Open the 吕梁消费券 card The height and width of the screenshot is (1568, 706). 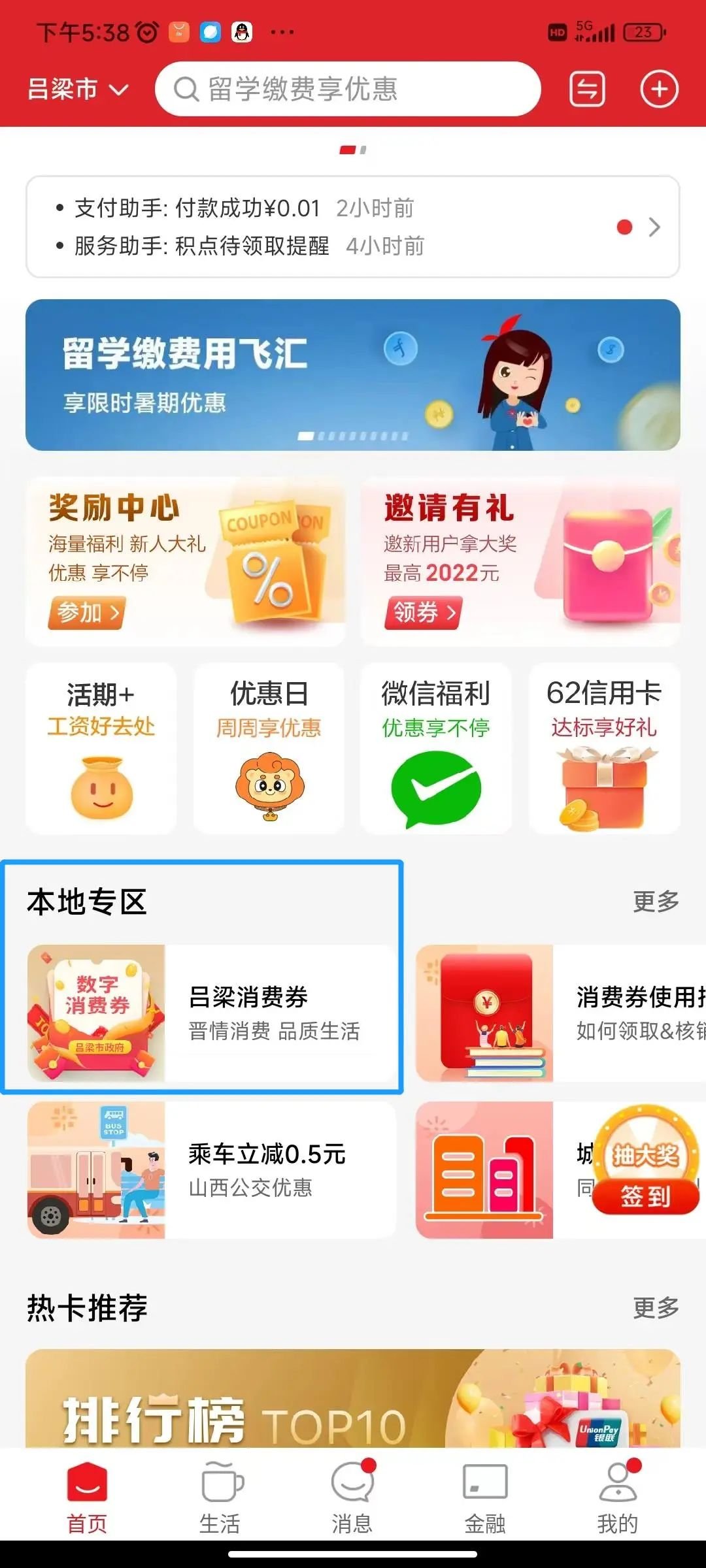(212, 1013)
